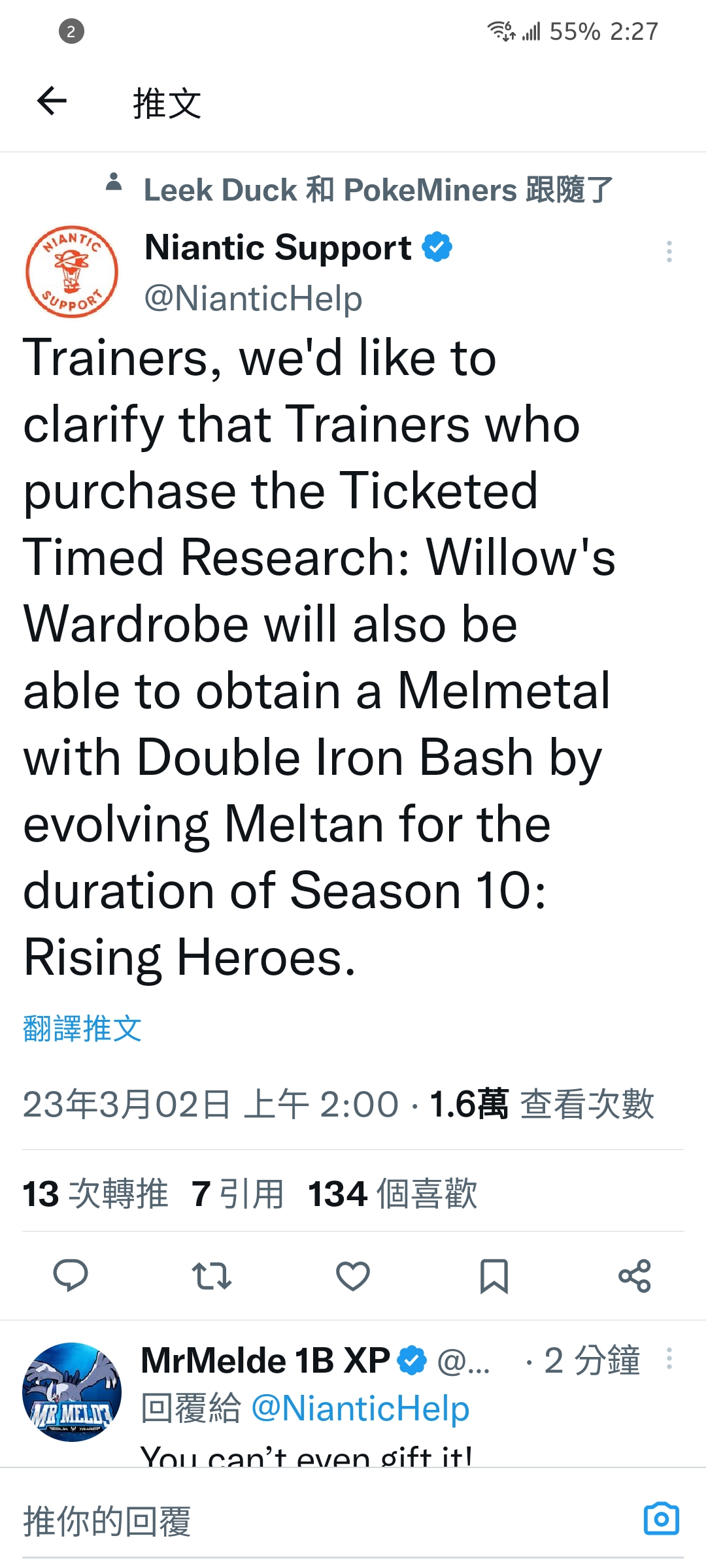Screen dimensions: 706x1568
Task: Retweet the Niantic Support tweet
Action: 212,1275
